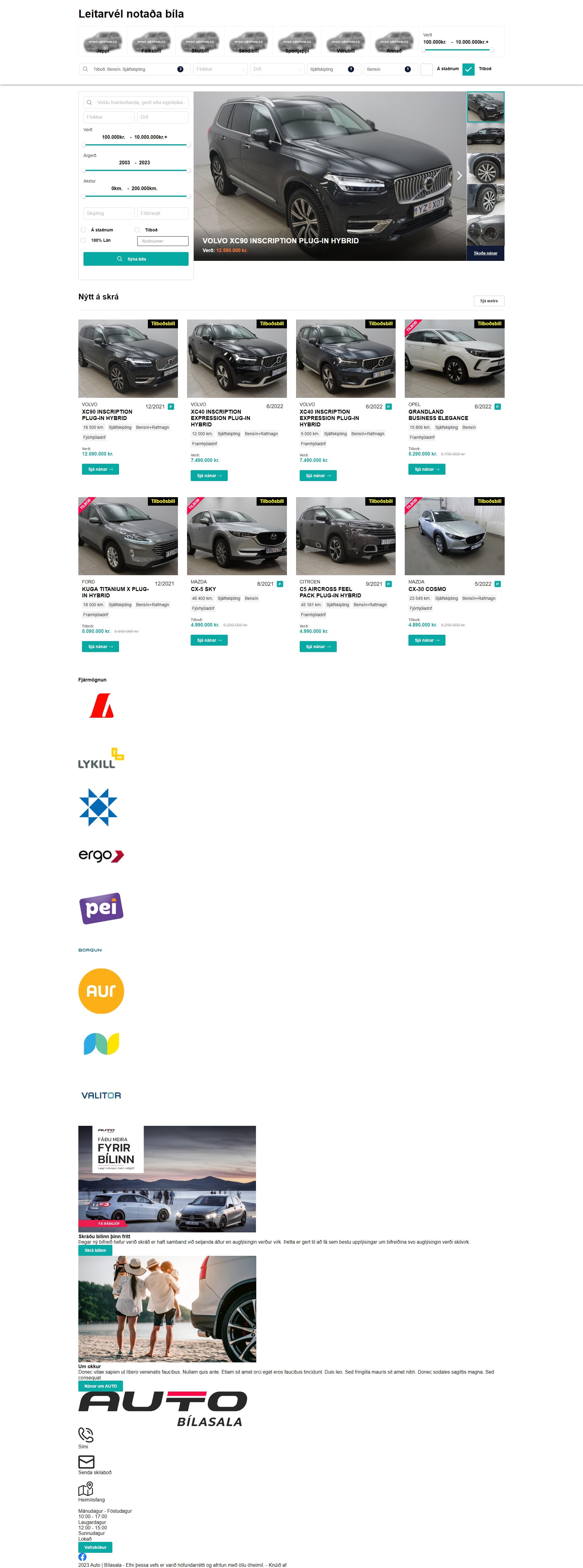This screenshot has width=583, height=1568.
Task: Uncheck the Tilboð checkbox in top bar
Action: pos(468,69)
